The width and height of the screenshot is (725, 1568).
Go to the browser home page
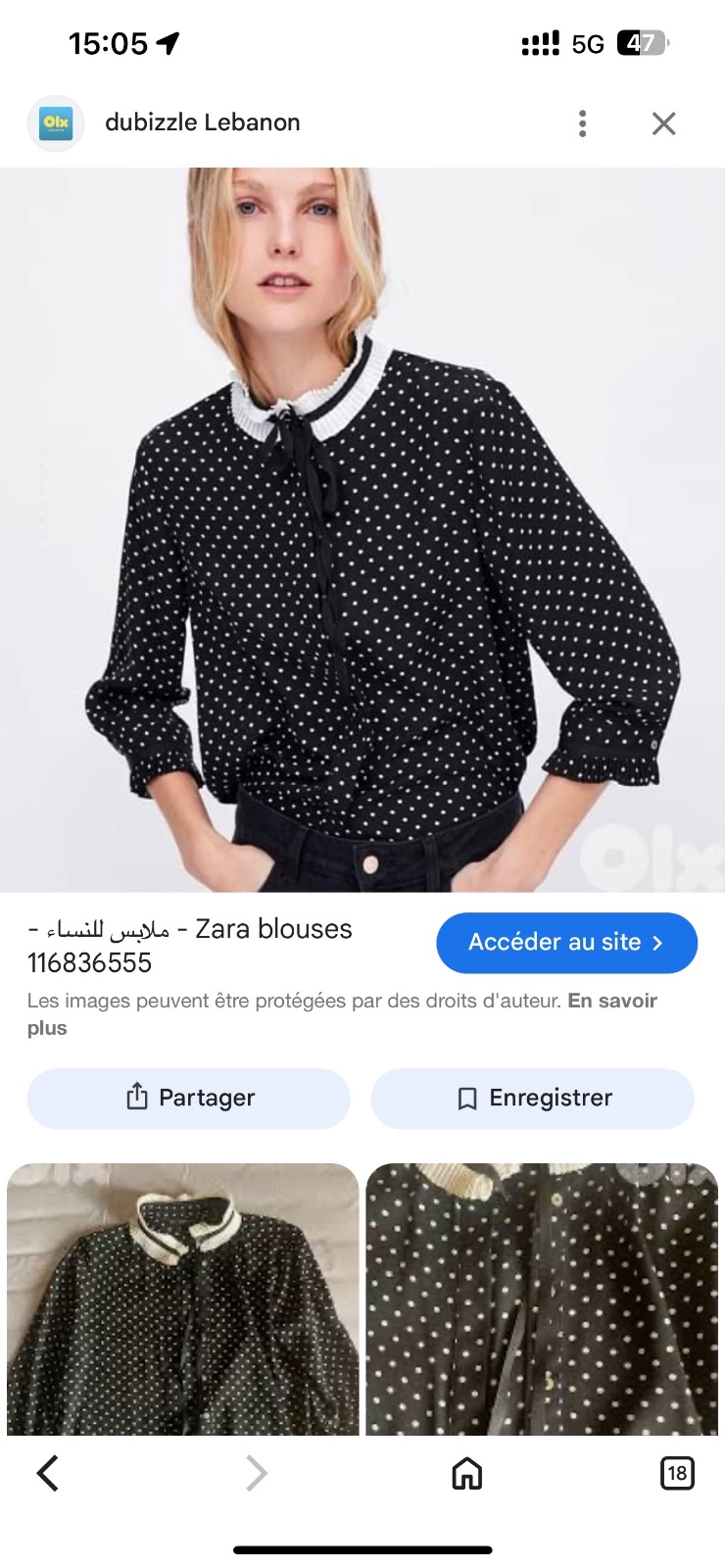click(x=467, y=1473)
